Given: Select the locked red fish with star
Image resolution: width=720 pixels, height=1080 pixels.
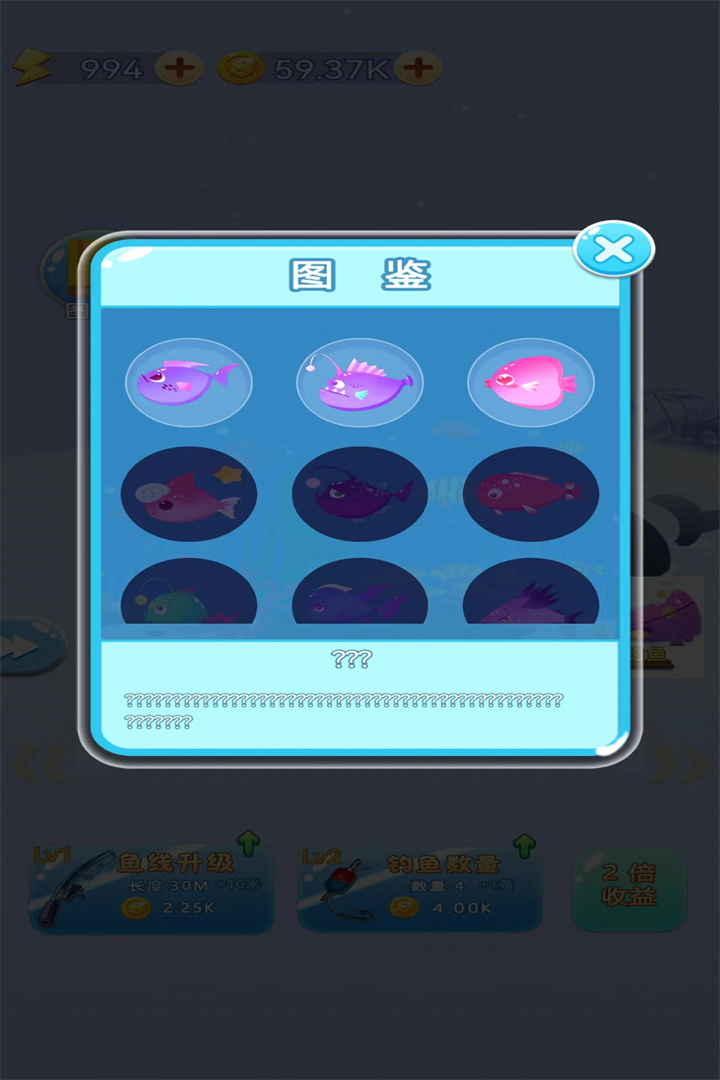Looking at the screenshot, I should (x=189, y=494).
